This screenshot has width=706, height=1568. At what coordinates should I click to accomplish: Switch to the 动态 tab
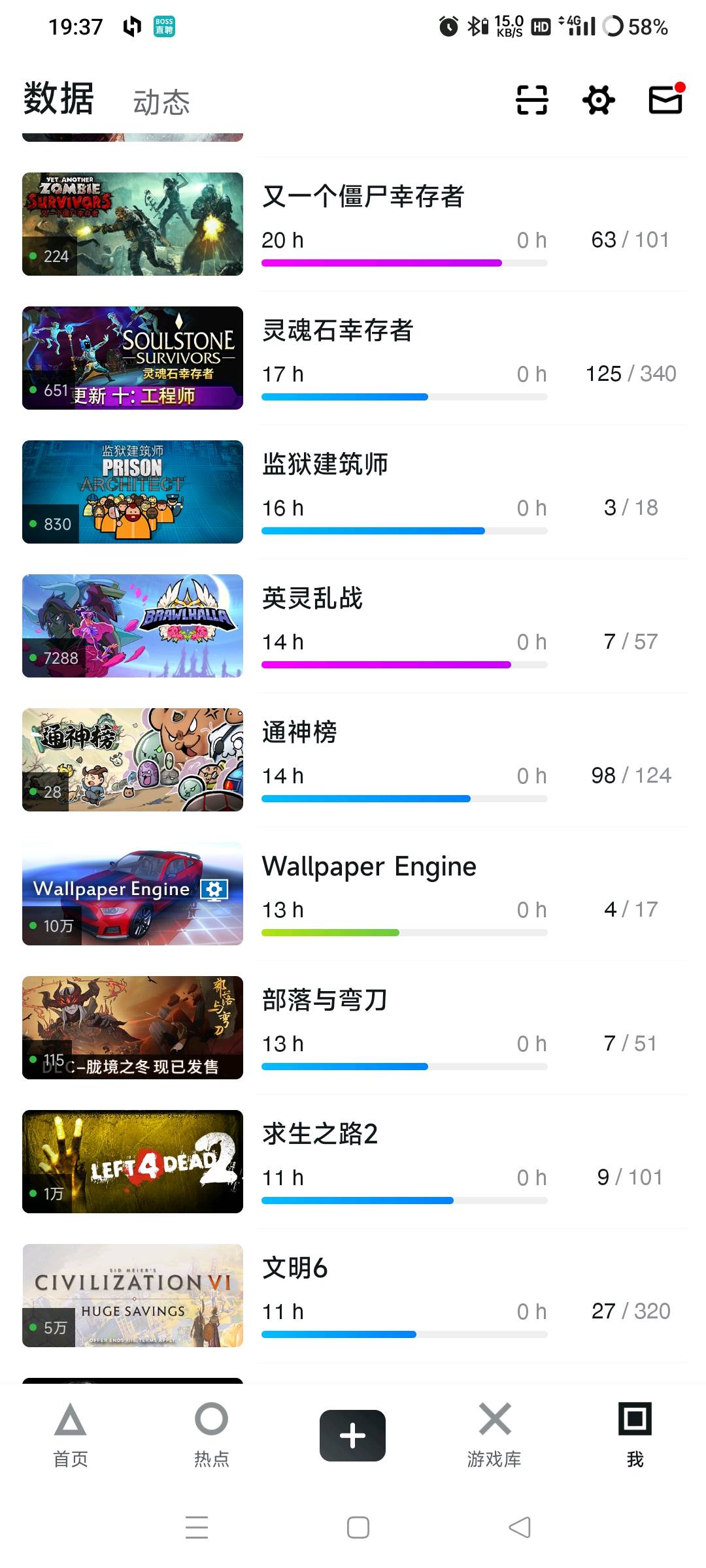click(161, 103)
